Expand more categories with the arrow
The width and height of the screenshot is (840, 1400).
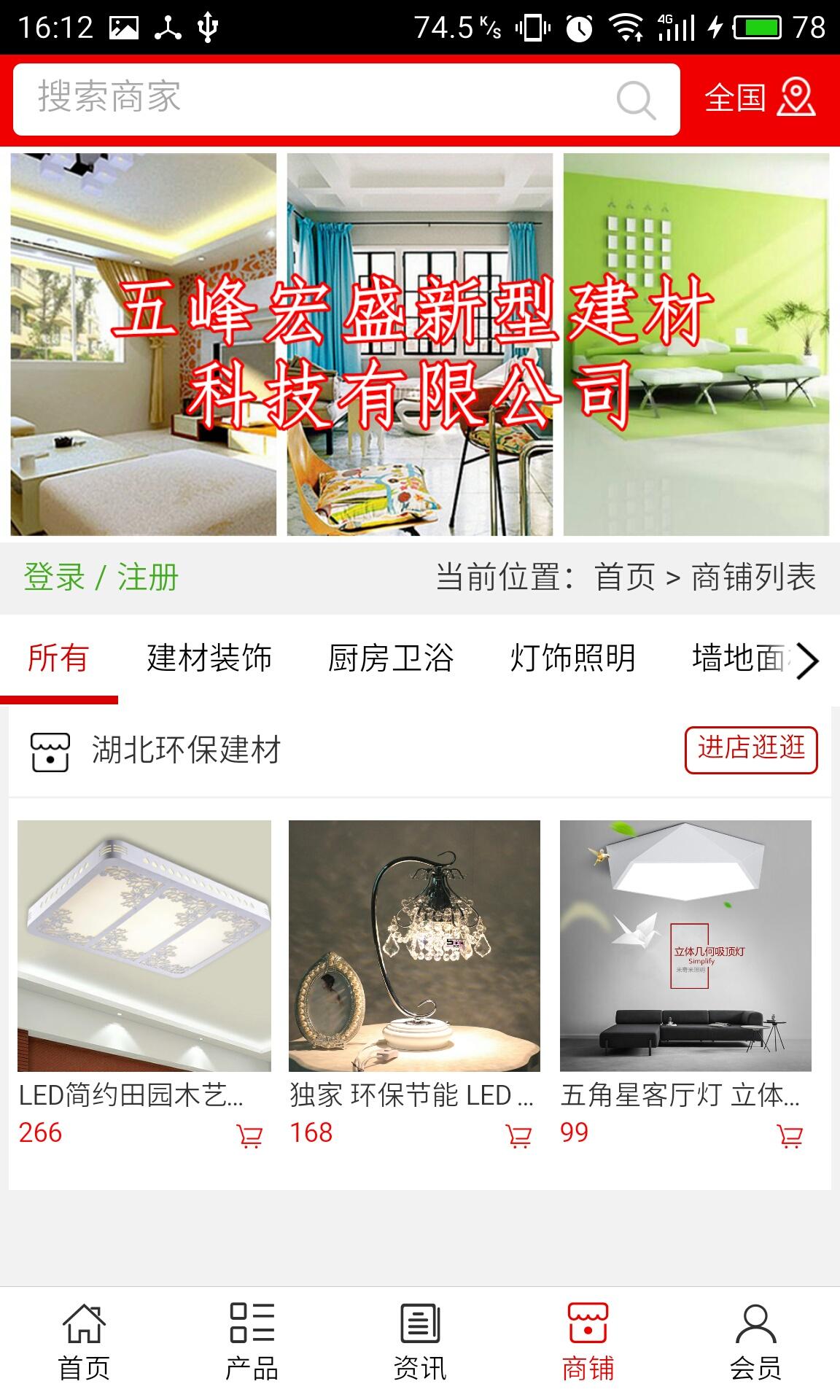pyautogui.click(x=807, y=661)
